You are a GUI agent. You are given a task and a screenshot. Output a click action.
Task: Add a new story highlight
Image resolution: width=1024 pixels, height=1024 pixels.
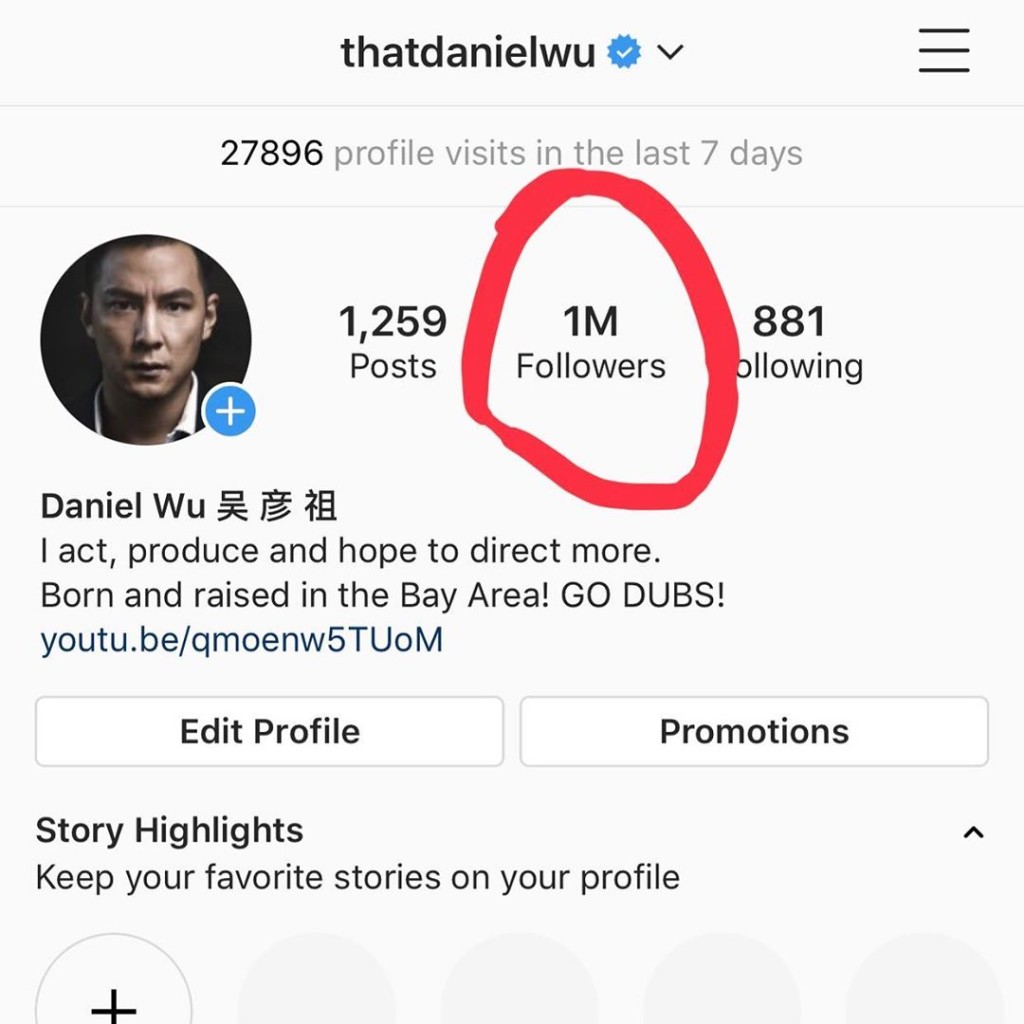point(113,995)
